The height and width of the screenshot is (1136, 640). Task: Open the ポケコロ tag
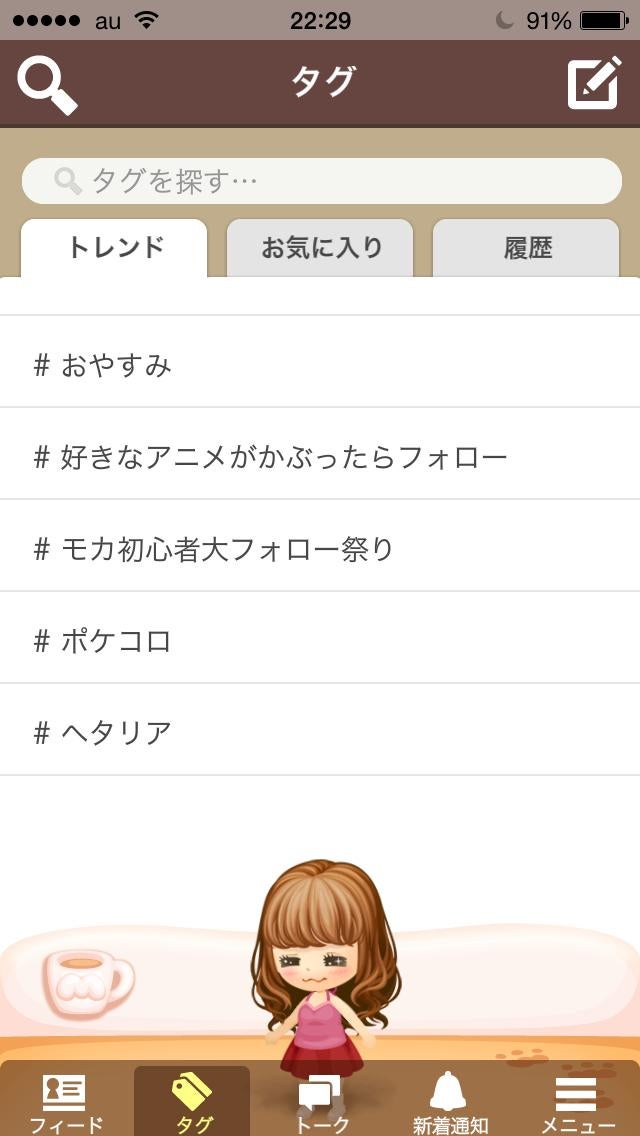[x=320, y=641]
